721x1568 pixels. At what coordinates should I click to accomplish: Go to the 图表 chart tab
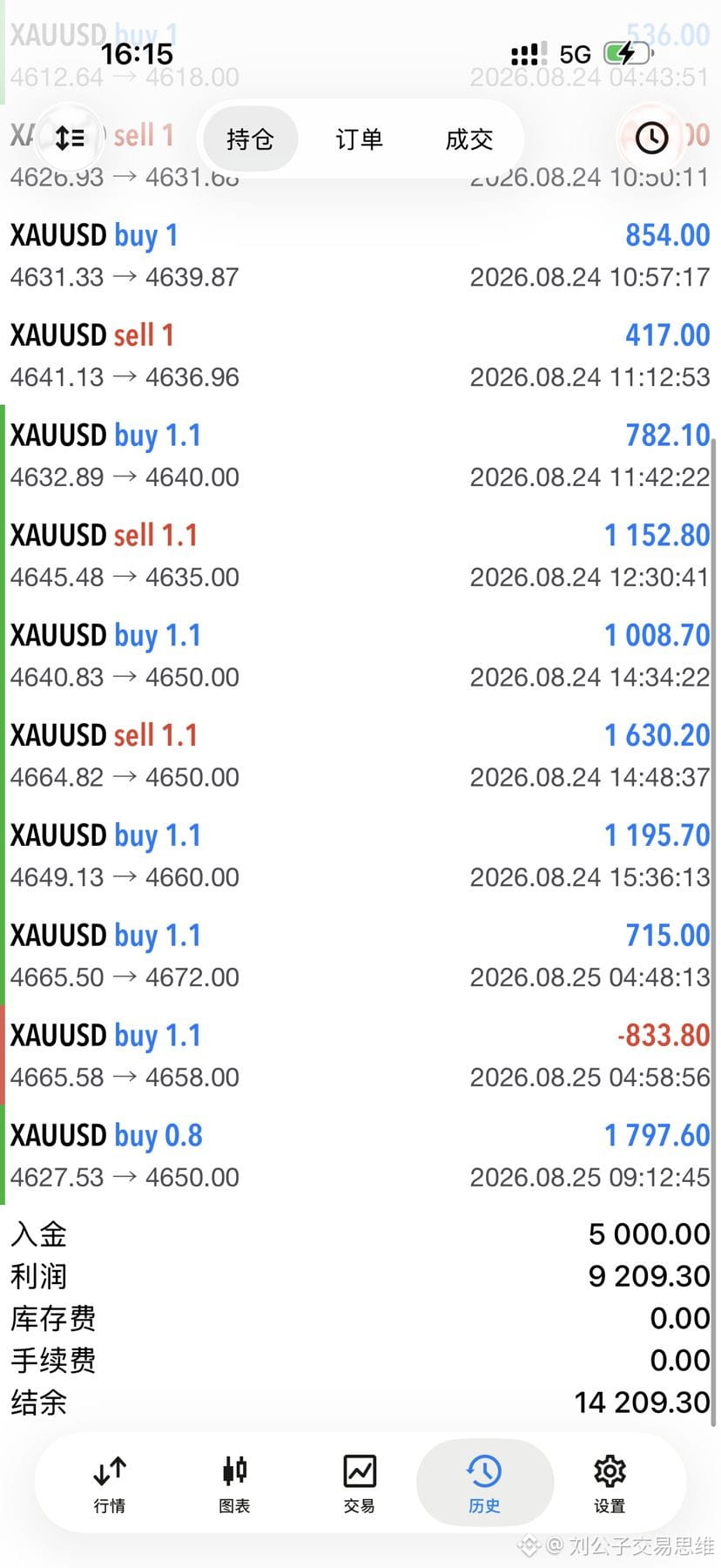(234, 1484)
